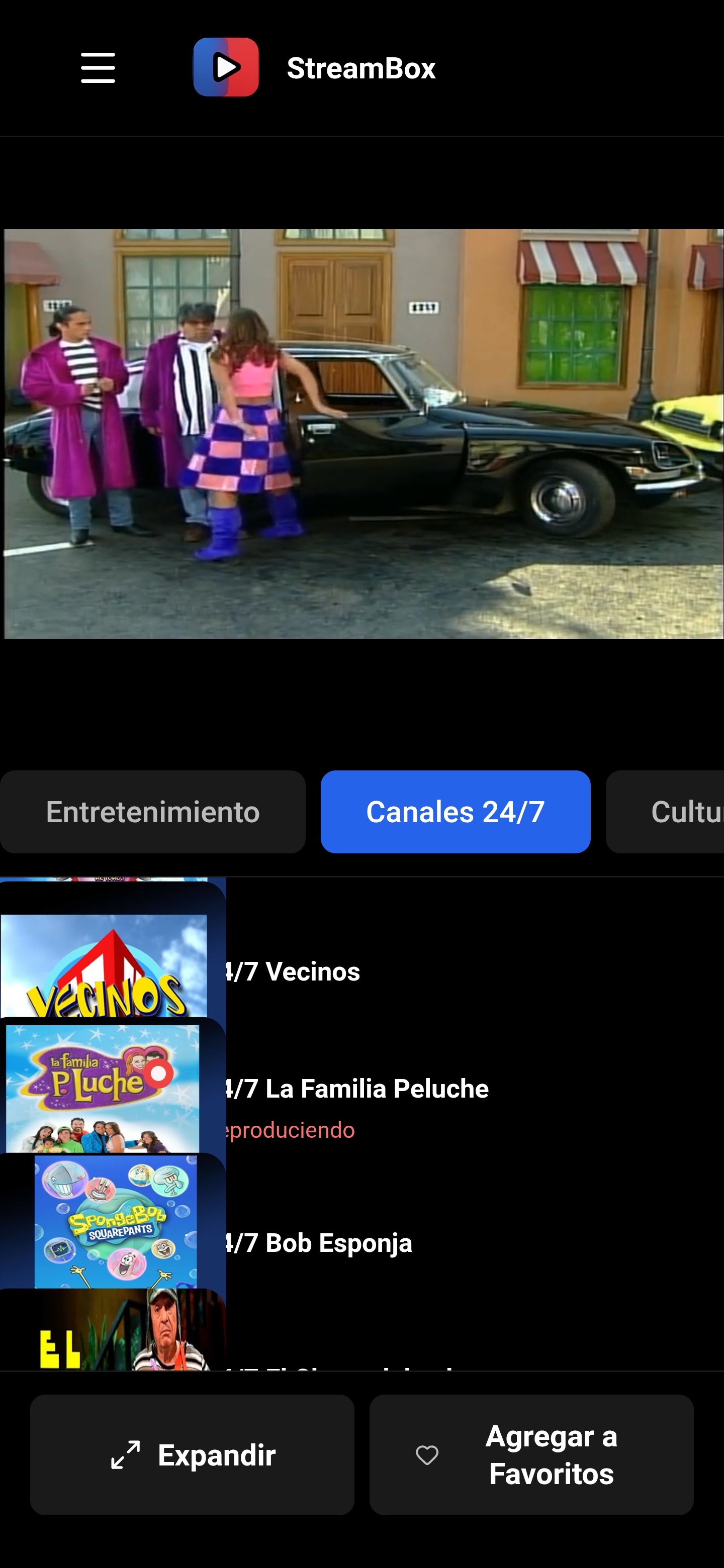This screenshot has width=724, height=1568.
Task: Select the Entretenimiento category tab
Action: 152,812
